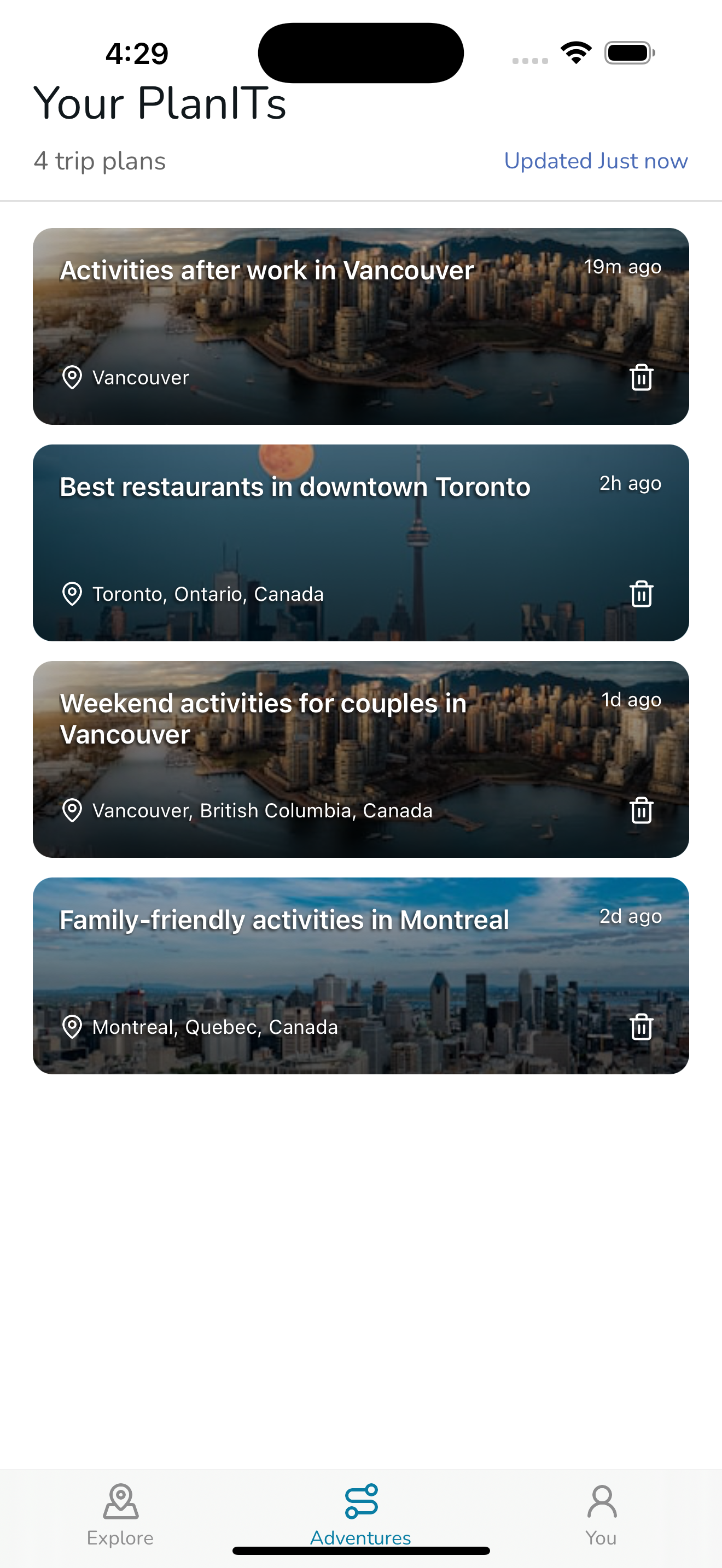The height and width of the screenshot is (1568, 722).
Task: Switch to the You tab
Action: click(602, 1516)
